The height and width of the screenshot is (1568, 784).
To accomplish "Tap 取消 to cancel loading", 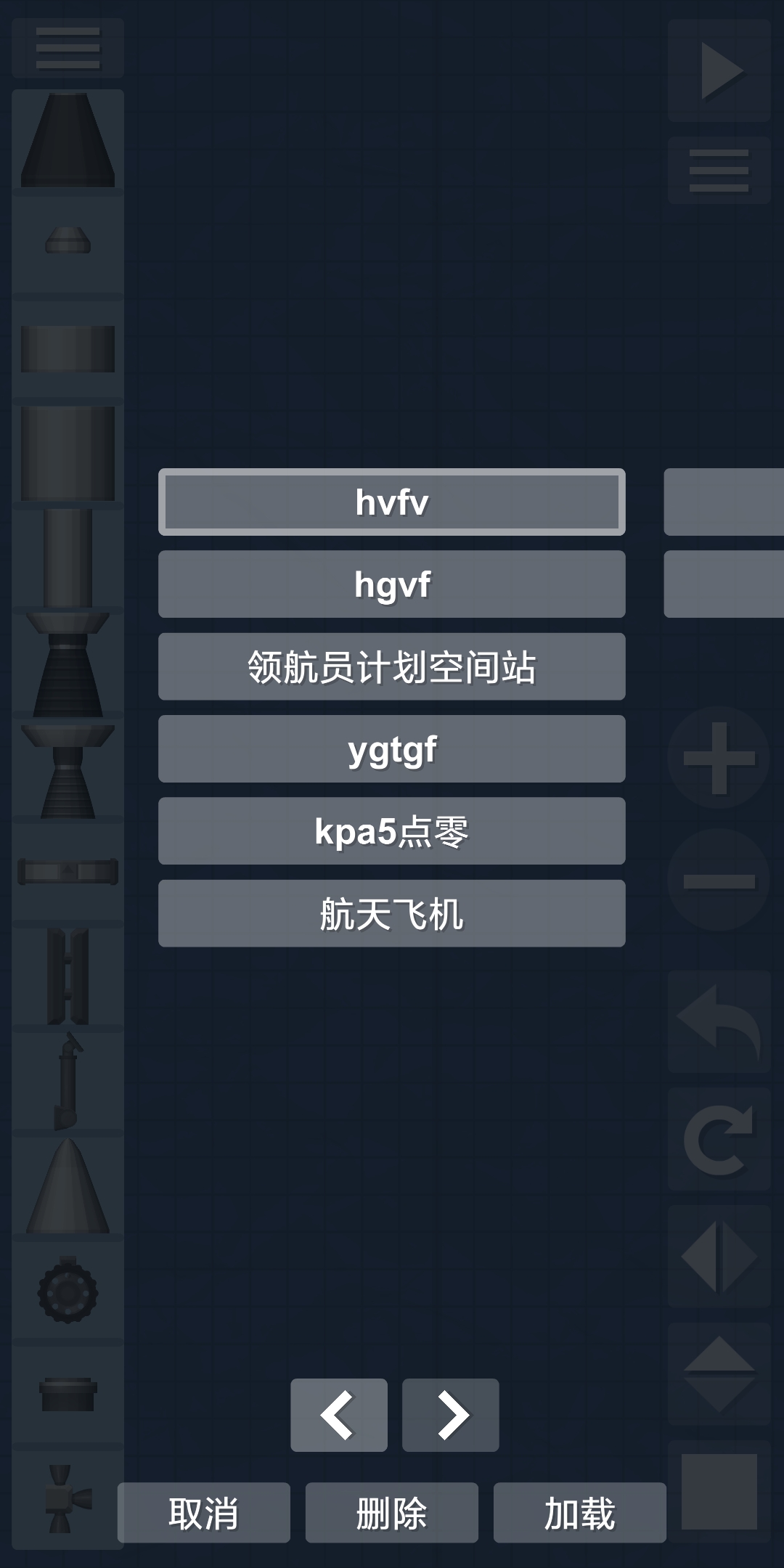I will click(x=203, y=1513).
